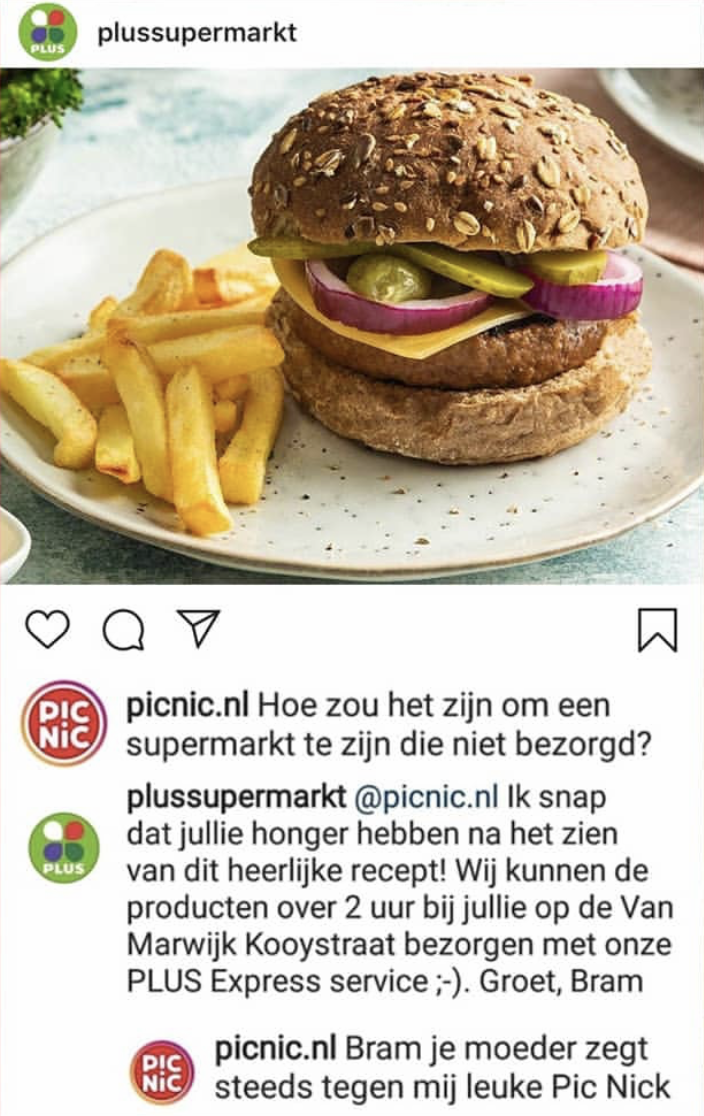Open the comment icon under the post
Screen dimensions: 704x1116
[122, 630]
